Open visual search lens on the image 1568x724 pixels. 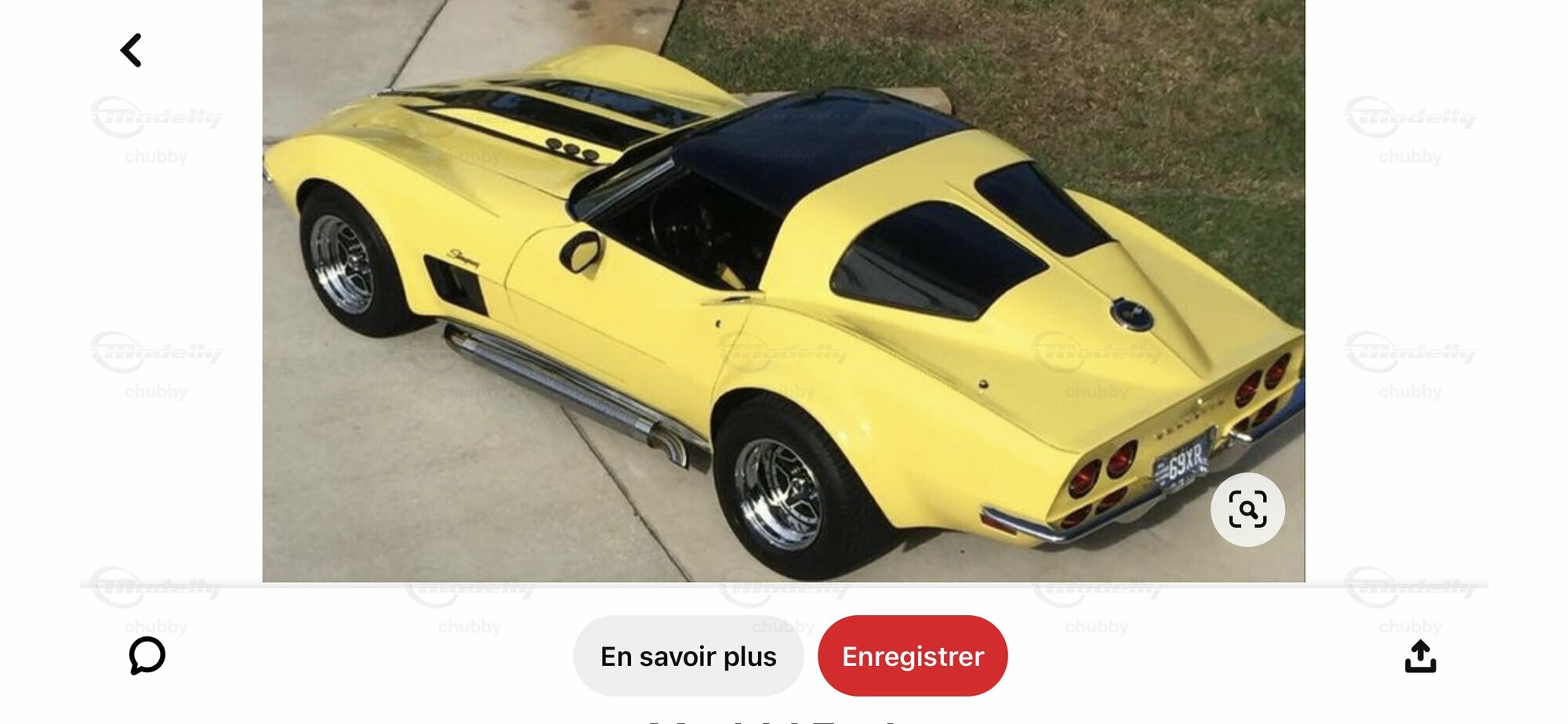(x=1247, y=509)
